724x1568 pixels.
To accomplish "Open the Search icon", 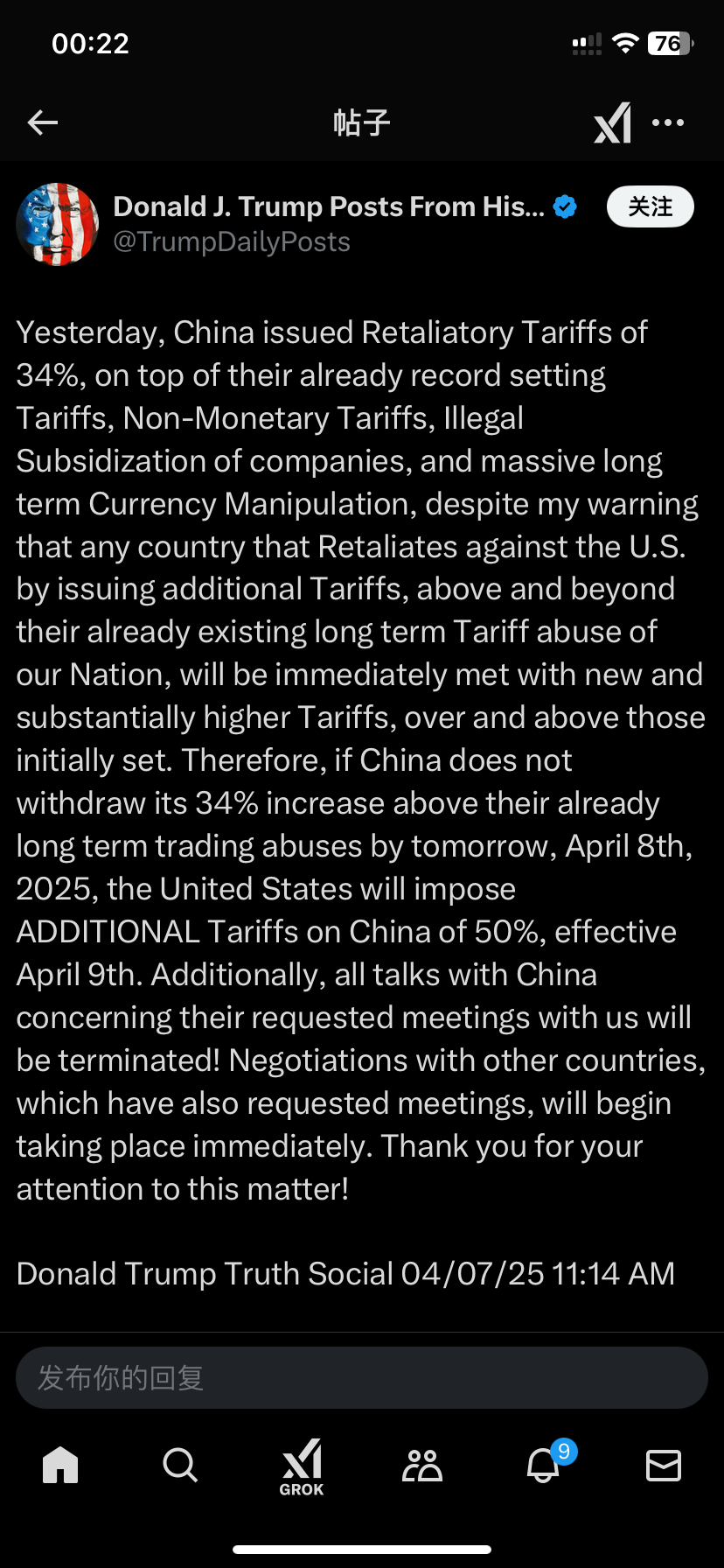I will tap(180, 1466).
